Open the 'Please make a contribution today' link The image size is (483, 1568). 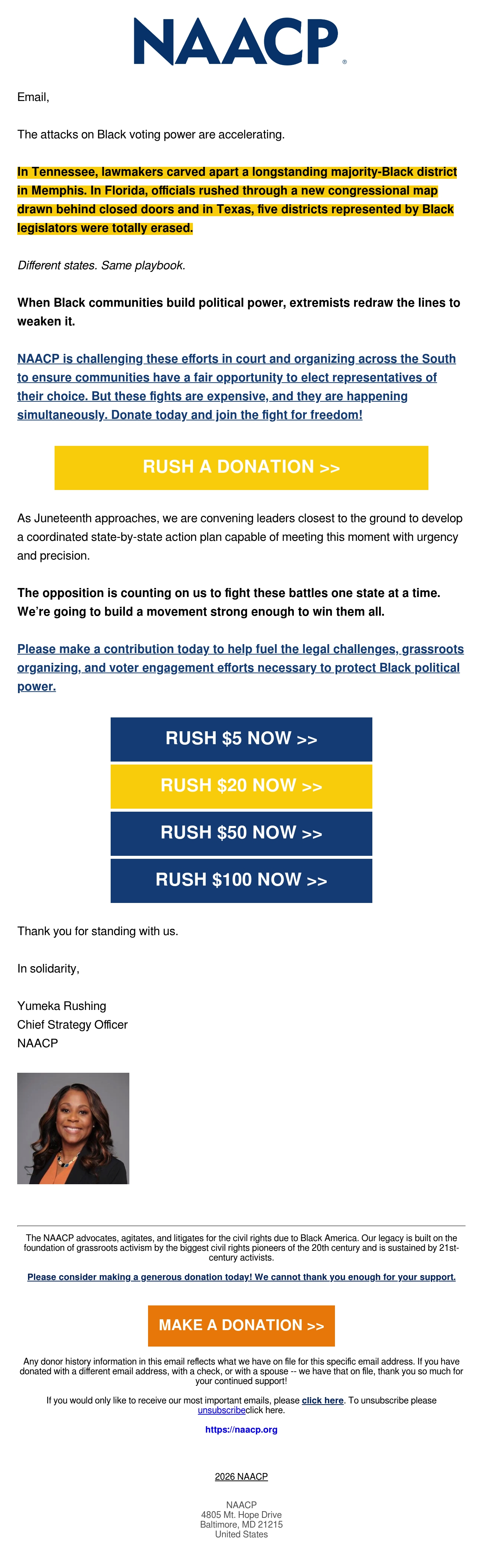240,667
